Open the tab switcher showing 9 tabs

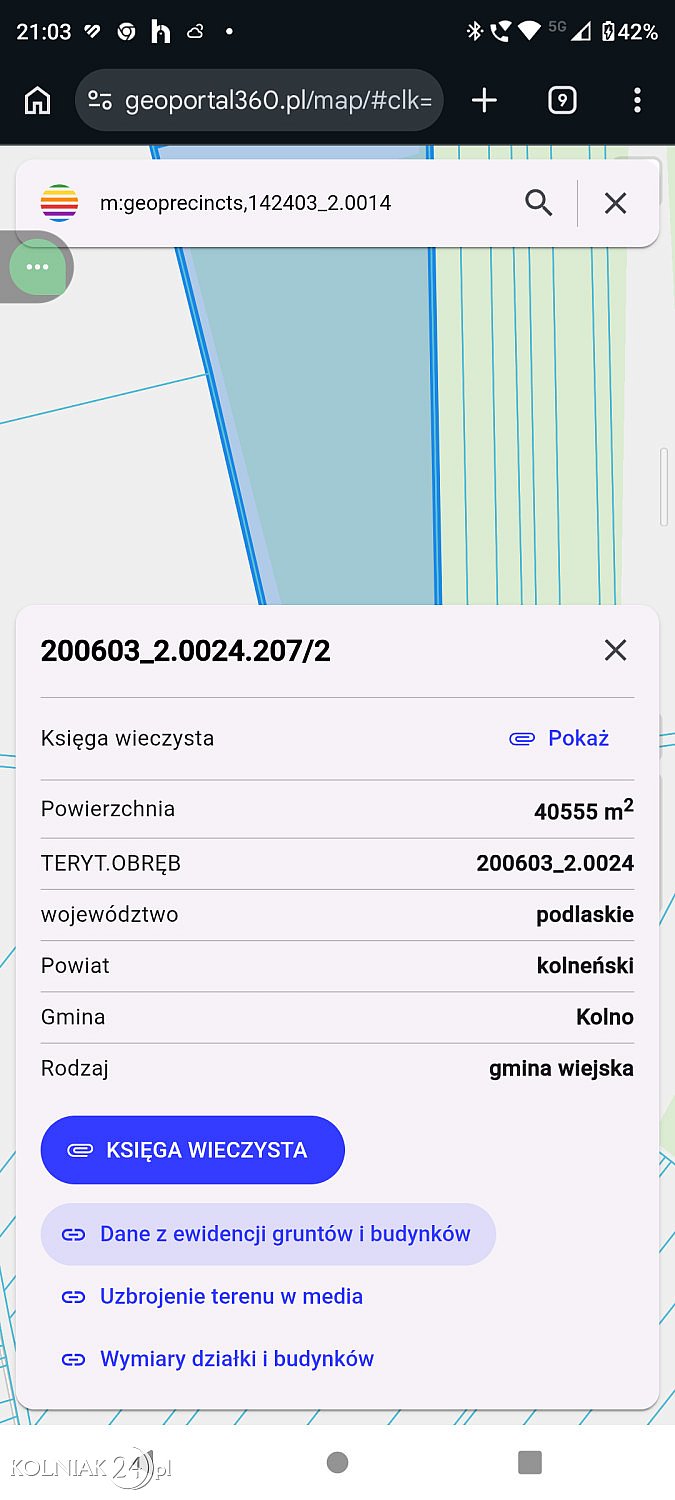(x=562, y=100)
